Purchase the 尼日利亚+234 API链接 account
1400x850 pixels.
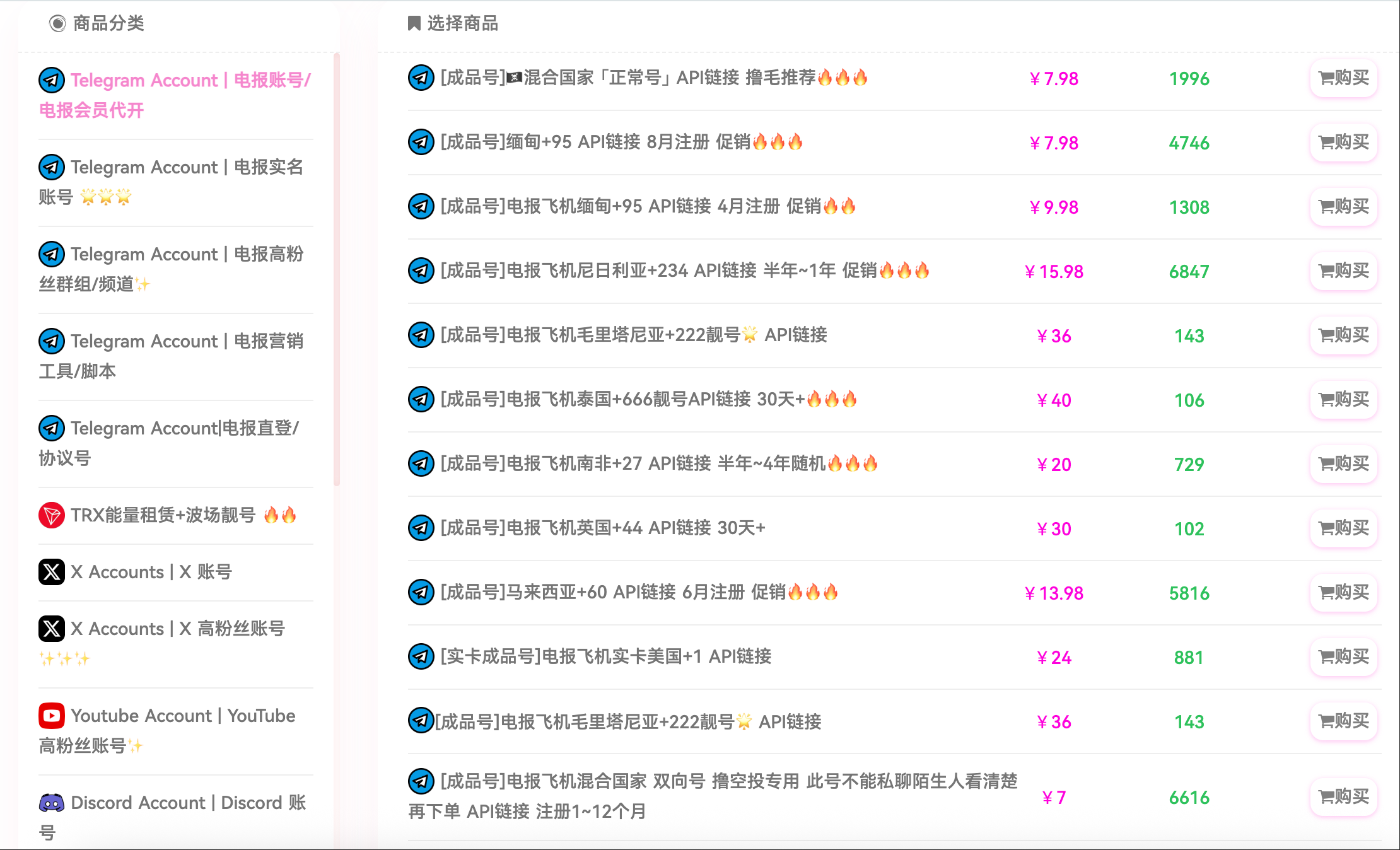[x=1343, y=271]
